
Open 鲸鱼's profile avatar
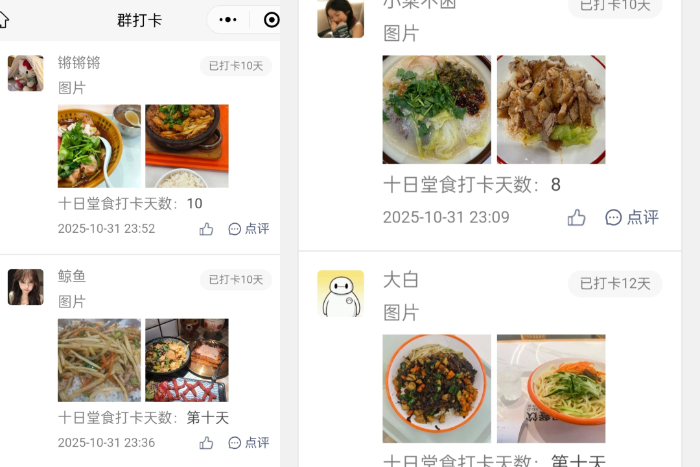pyautogui.click(x=26, y=287)
